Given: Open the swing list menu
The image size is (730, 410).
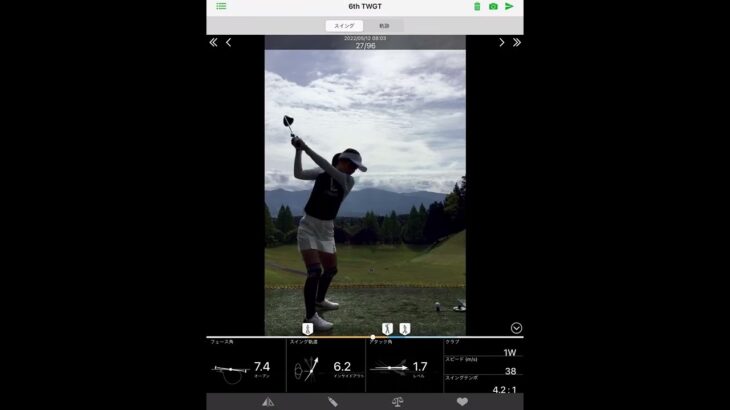Looking at the screenshot, I should [x=221, y=6].
